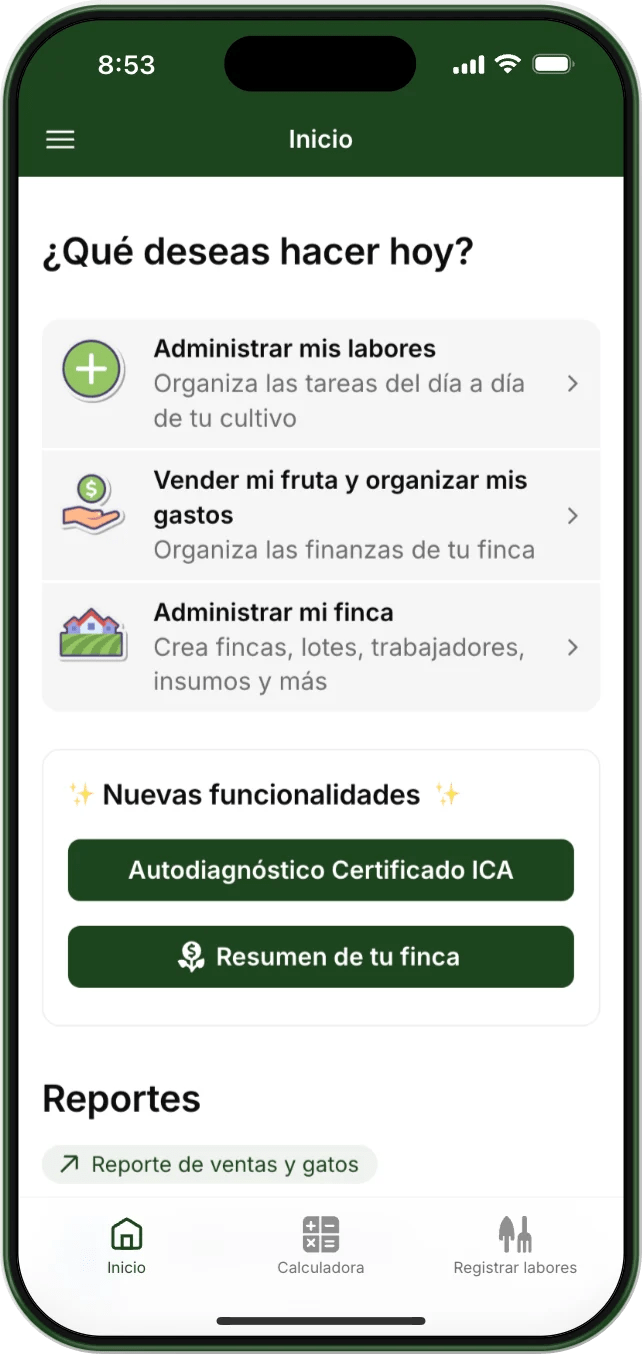Start Autodiagnóstico Certificado ICA
The height and width of the screenshot is (1354, 642).
click(x=320, y=870)
